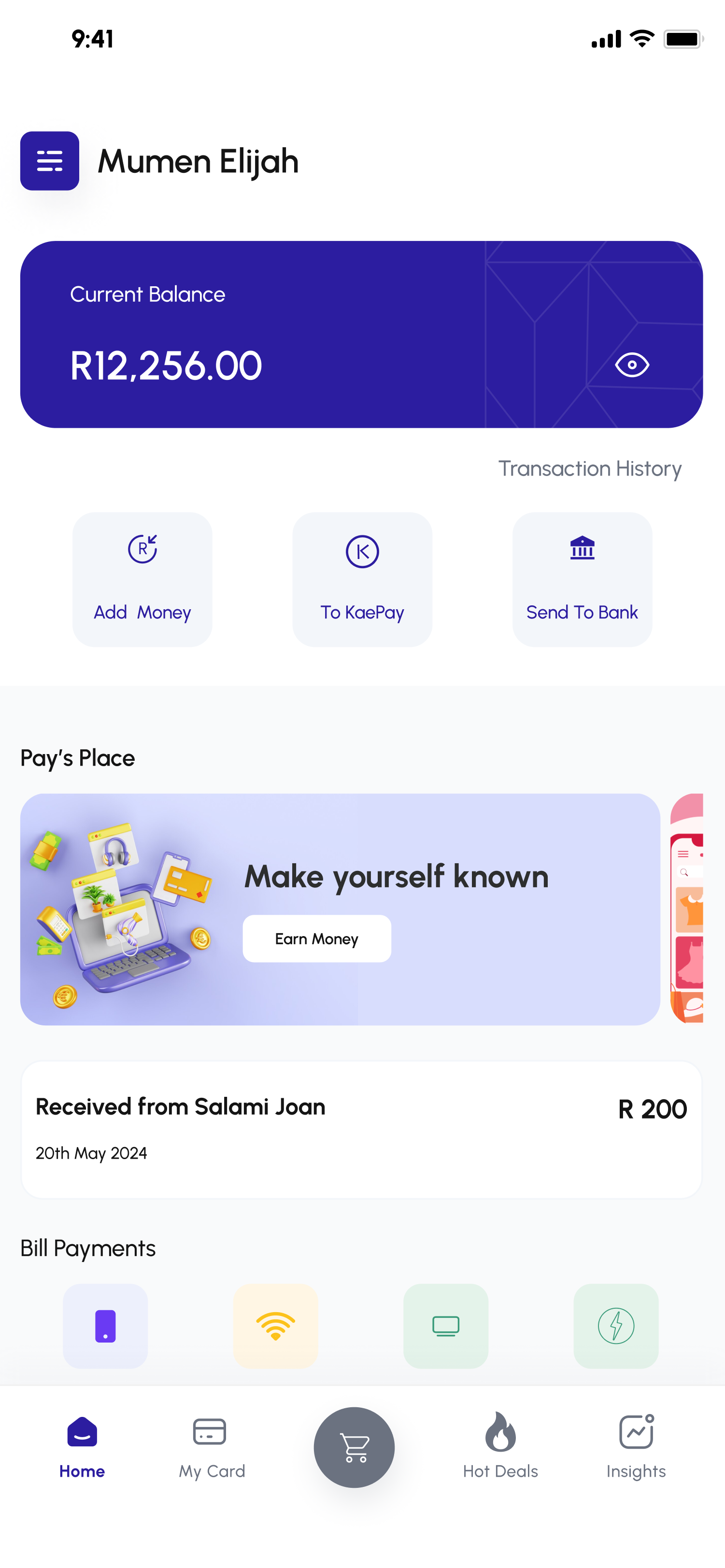The width and height of the screenshot is (725, 1568).
Task: Tap Add Money
Action: point(142,579)
